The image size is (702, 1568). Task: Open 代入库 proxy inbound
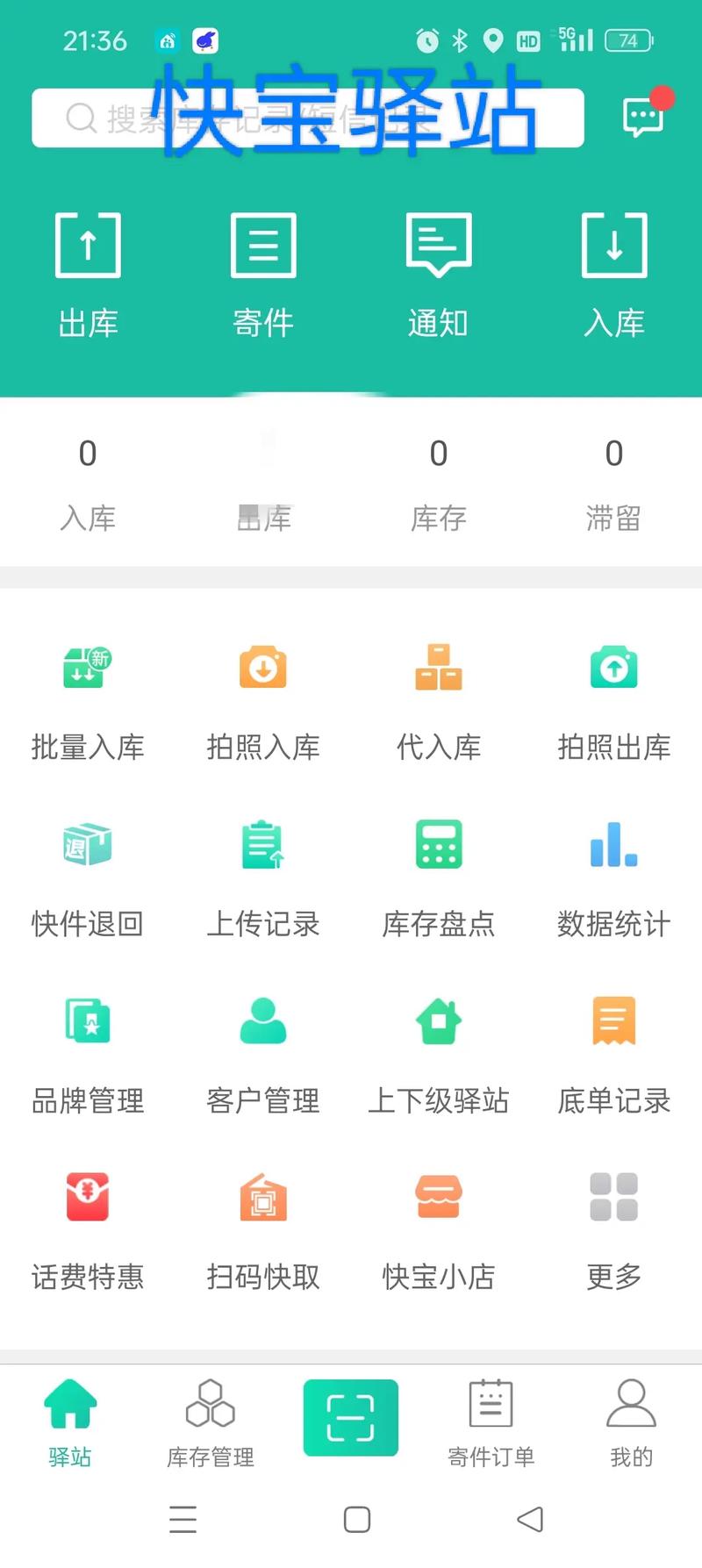pyautogui.click(x=439, y=698)
